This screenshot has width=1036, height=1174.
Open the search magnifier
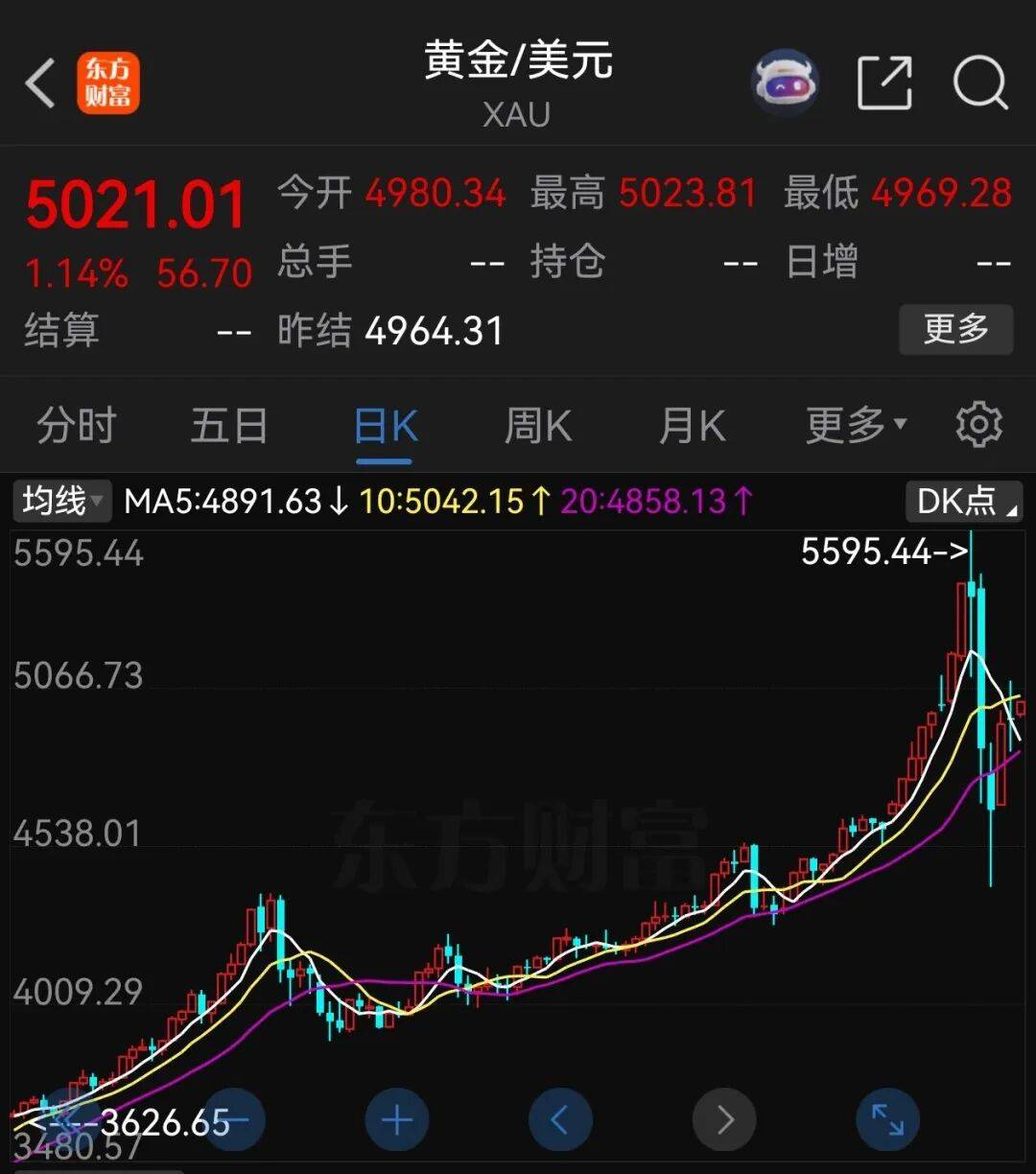979,83
